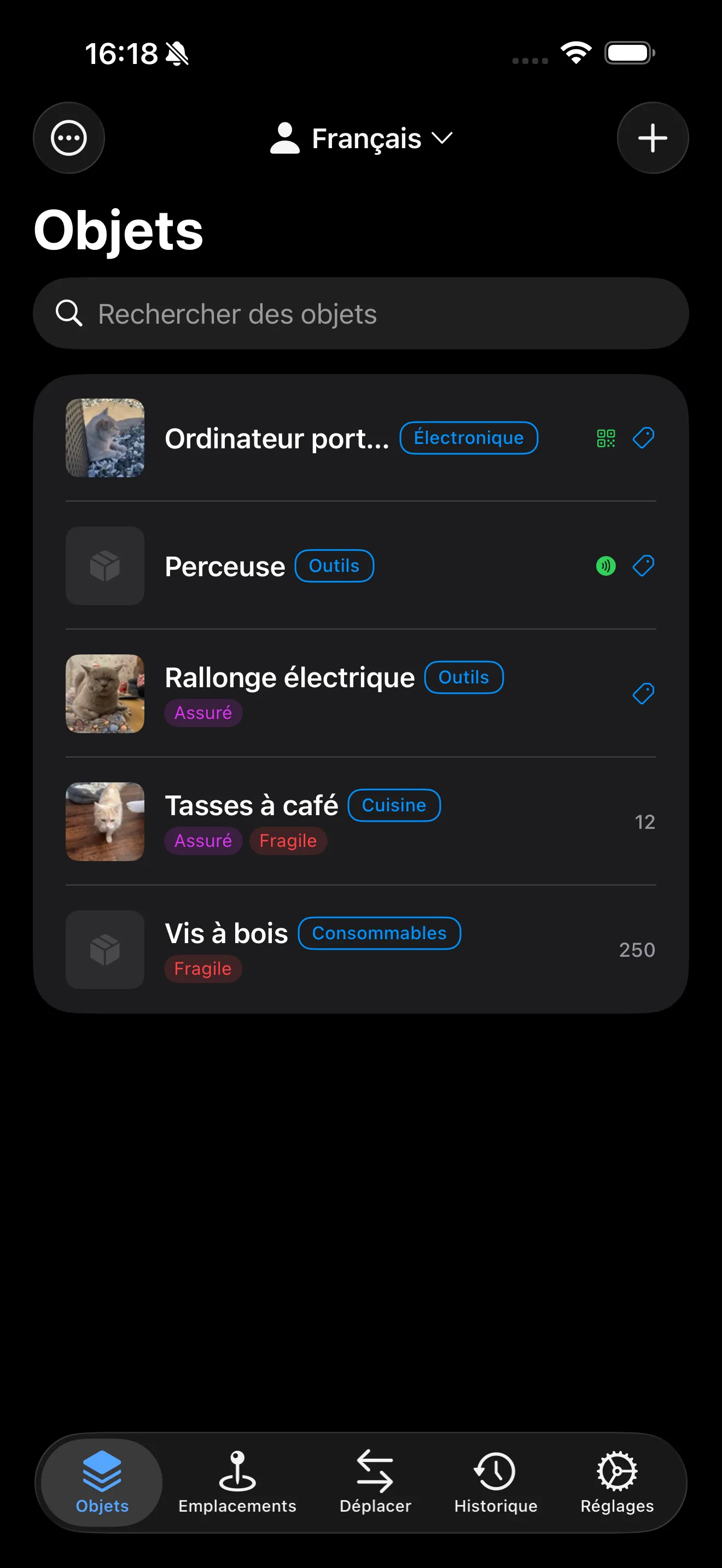The width and height of the screenshot is (722, 1568).
Task: Tap the quantity 250 on Vis à bois
Action: pos(637,950)
